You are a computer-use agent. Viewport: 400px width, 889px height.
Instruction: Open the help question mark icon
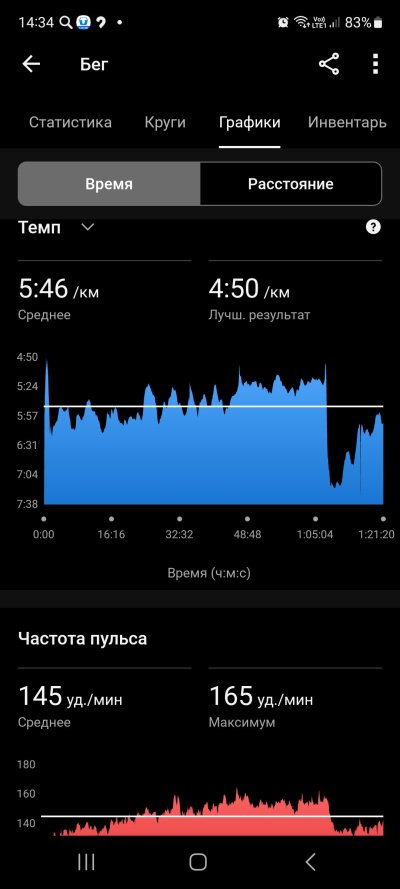click(373, 227)
